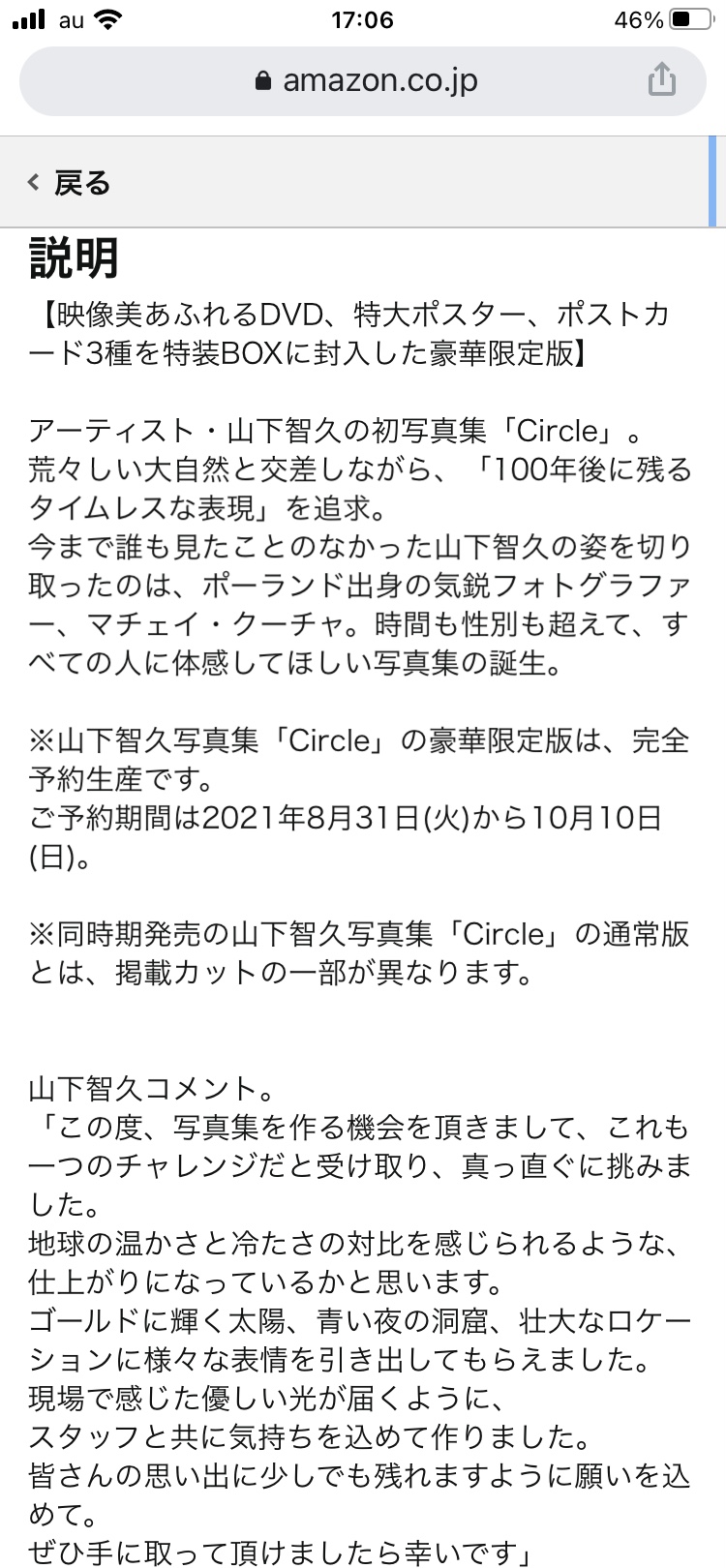Tap the amazon.co.jp address bar
This screenshot has height=1568, width=726.
[363, 81]
